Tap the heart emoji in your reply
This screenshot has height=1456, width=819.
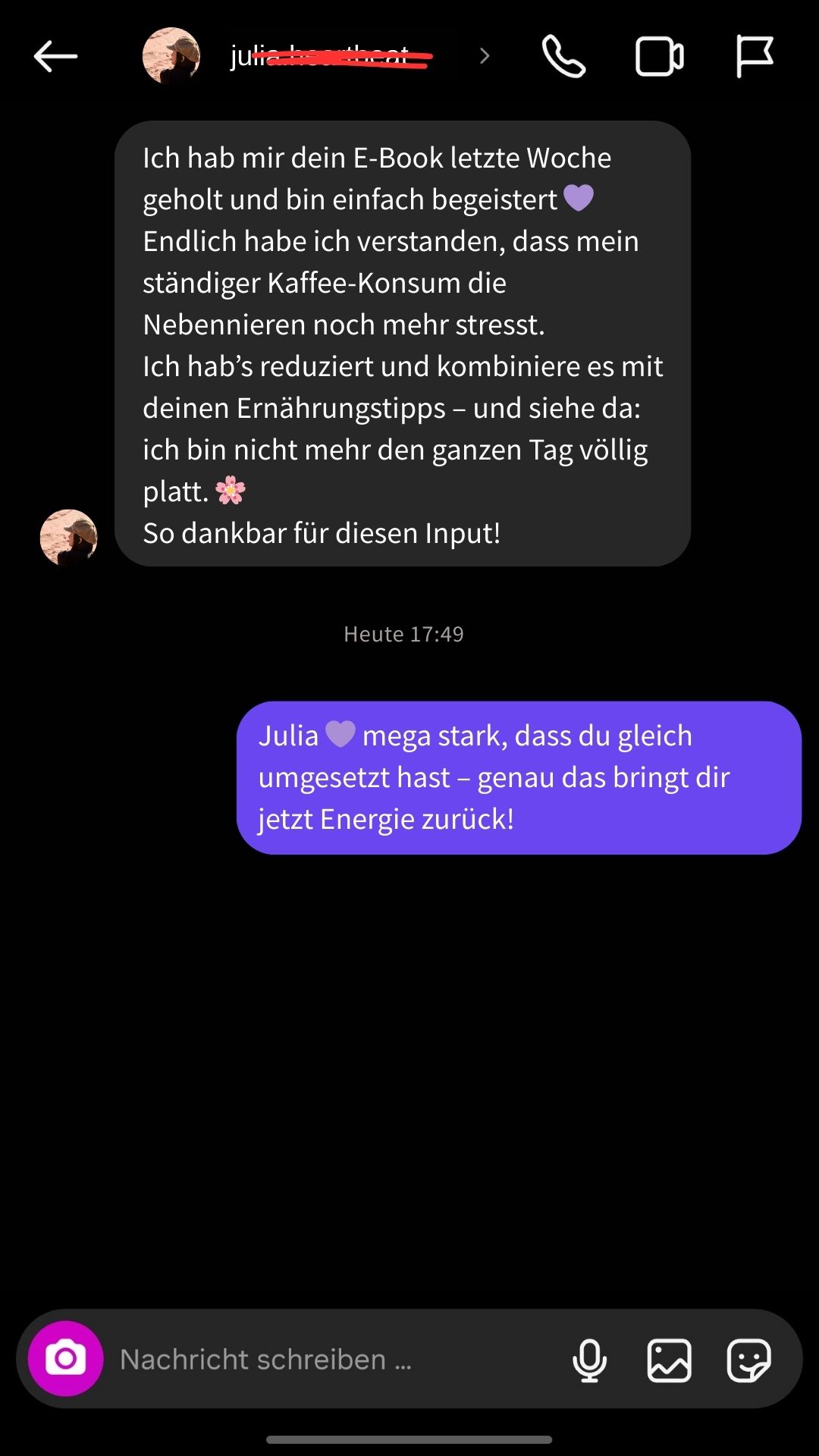click(340, 734)
